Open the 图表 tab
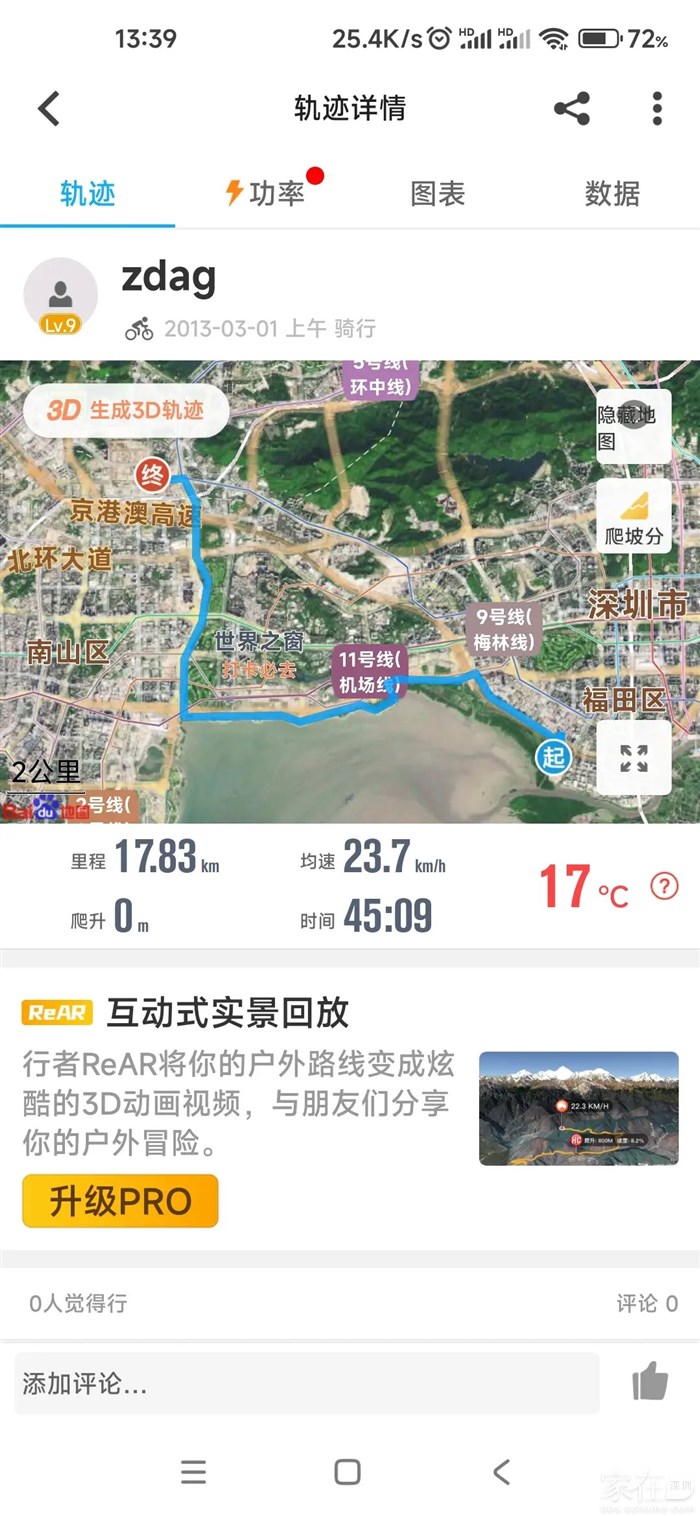The width and height of the screenshot is (700, 1516). (438, 193)
